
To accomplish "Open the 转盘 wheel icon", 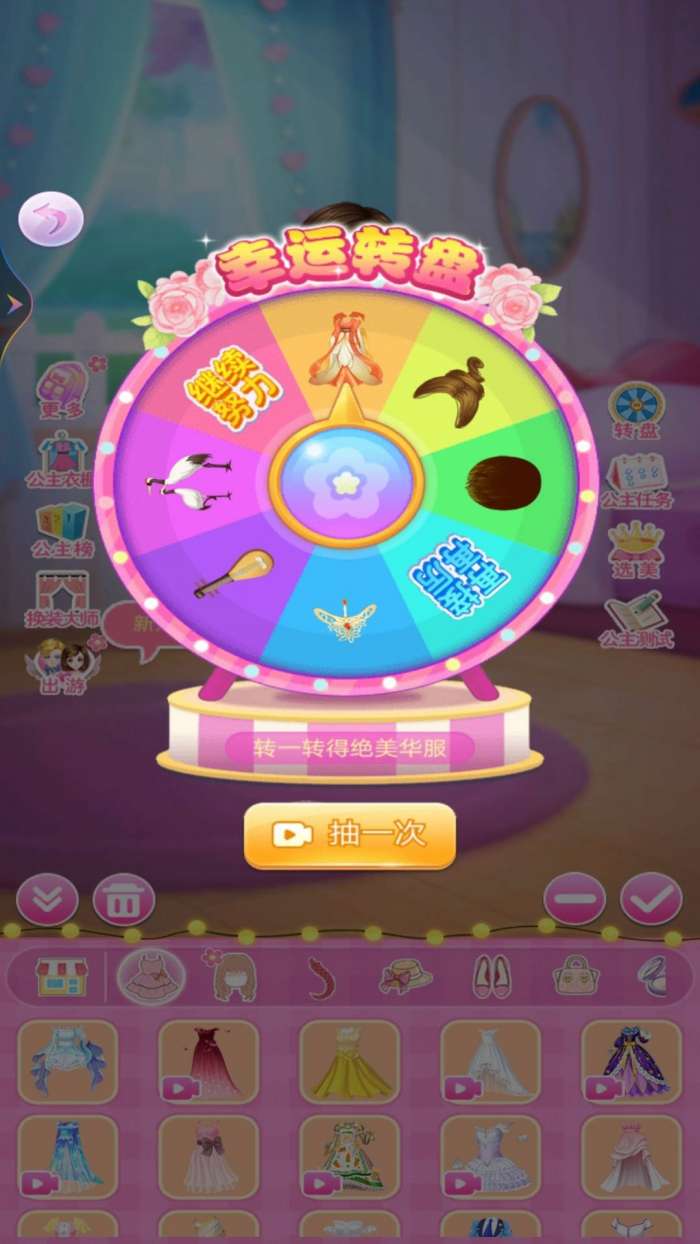I will (637, 410).
